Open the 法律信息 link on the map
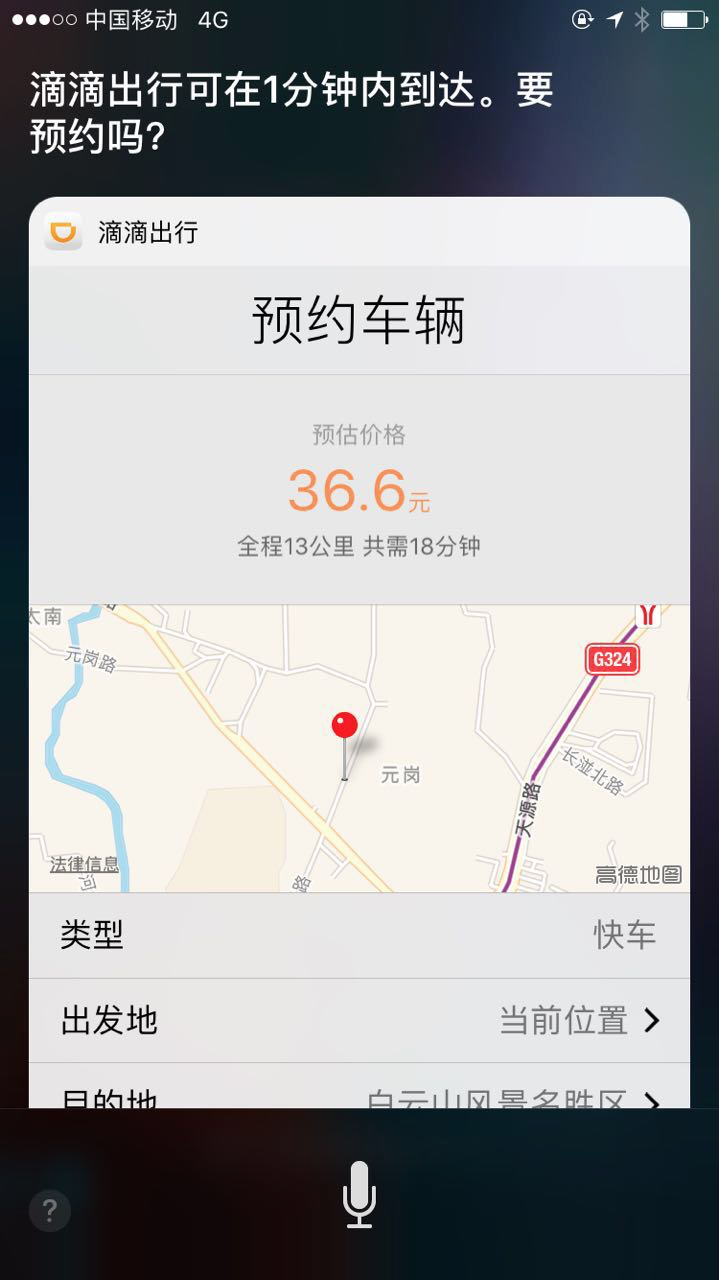Image resolution: width=719 pixels, height=1280 pixels. point(85,864)
